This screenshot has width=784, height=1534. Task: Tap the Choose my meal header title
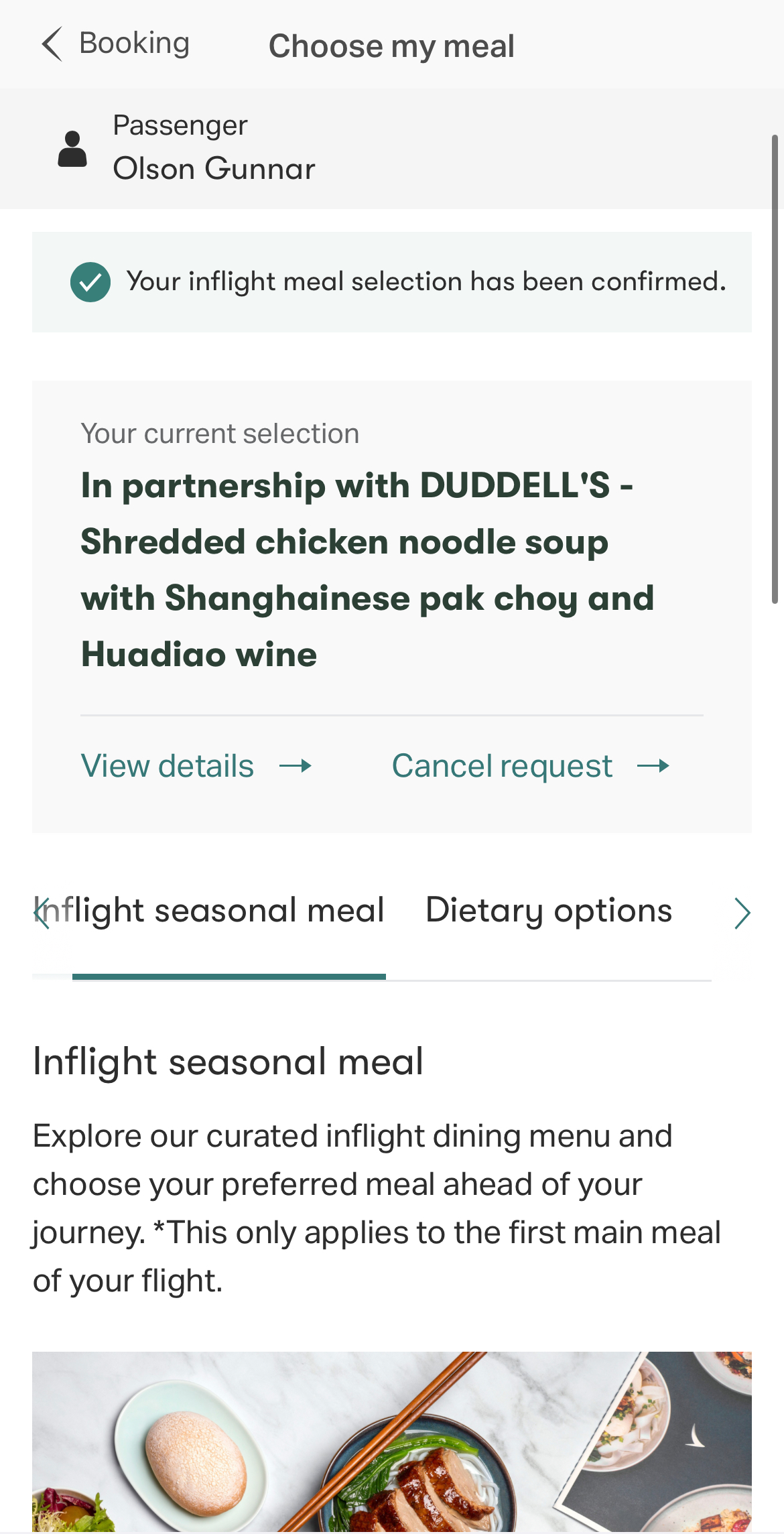pos(391,45)
